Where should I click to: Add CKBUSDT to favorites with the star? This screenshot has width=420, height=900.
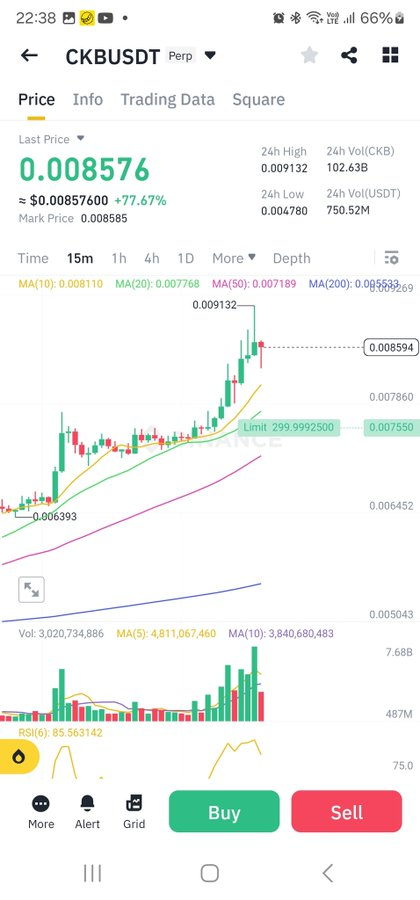pos(309,55)
